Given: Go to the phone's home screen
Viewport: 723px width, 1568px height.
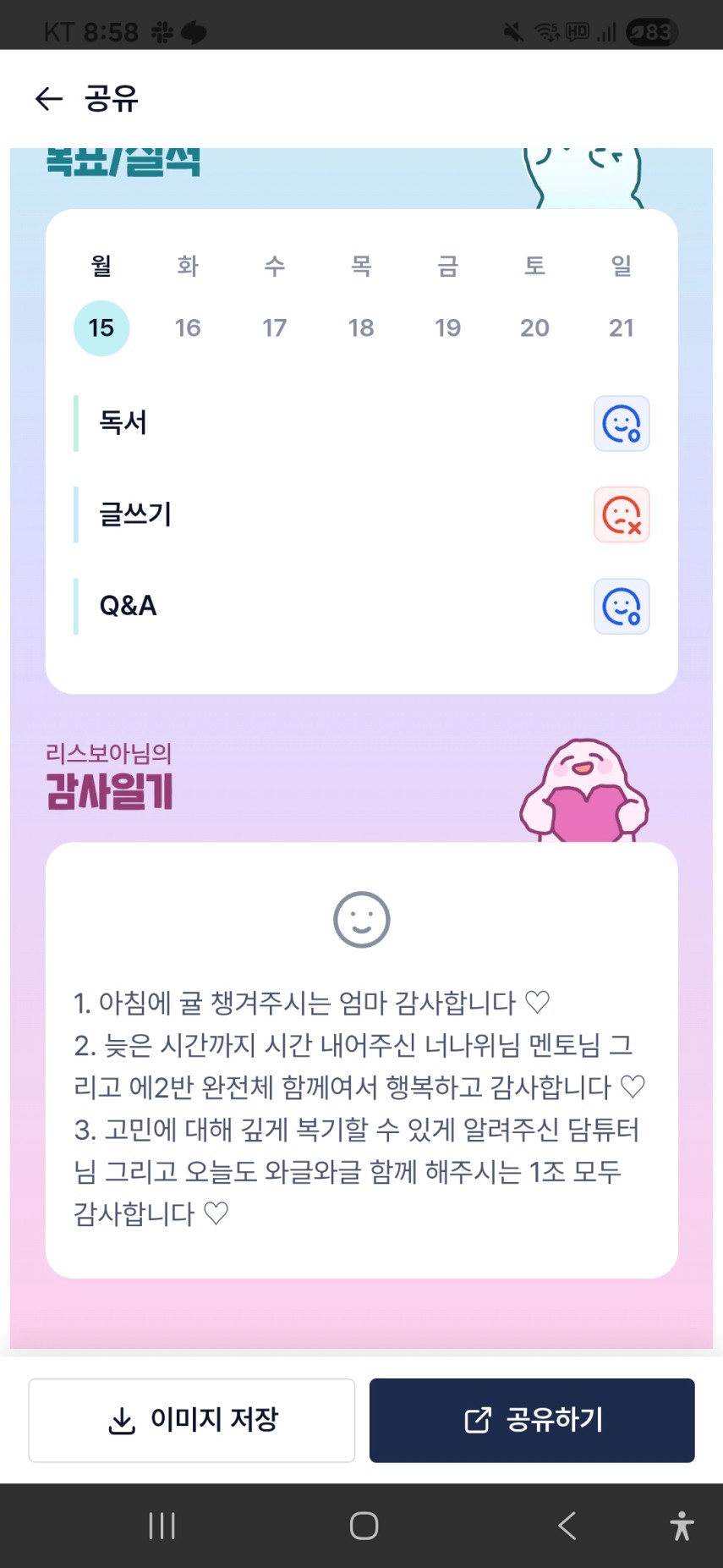Looking at the screenshot, I should [x=364, y=1526].
